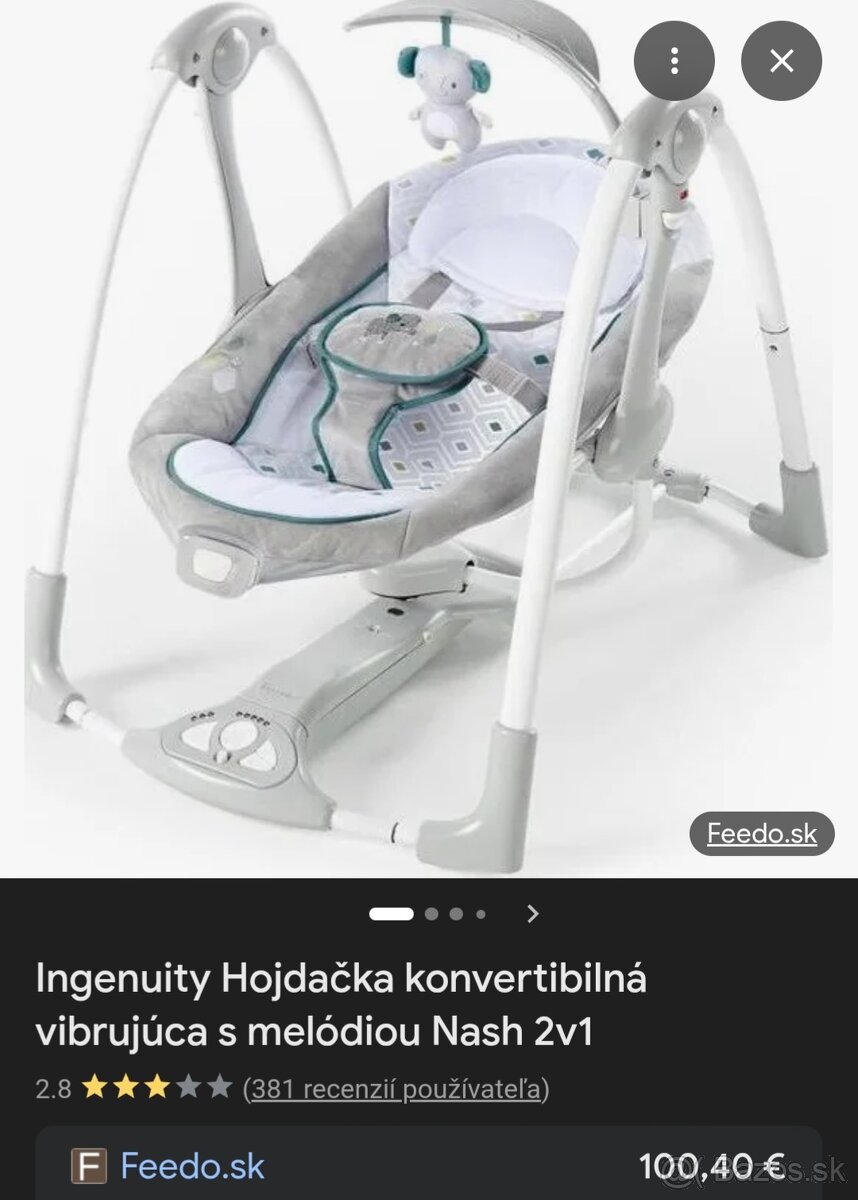The height and width of the screenshot is (1200, 858).
Task: Open the Feedo.sk source link on the image
Action: 761,833
